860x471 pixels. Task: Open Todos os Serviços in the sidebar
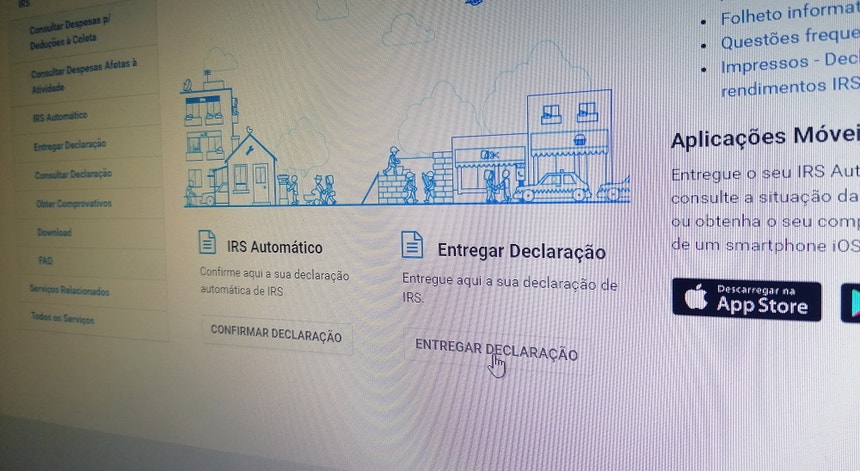click(61, 319)
